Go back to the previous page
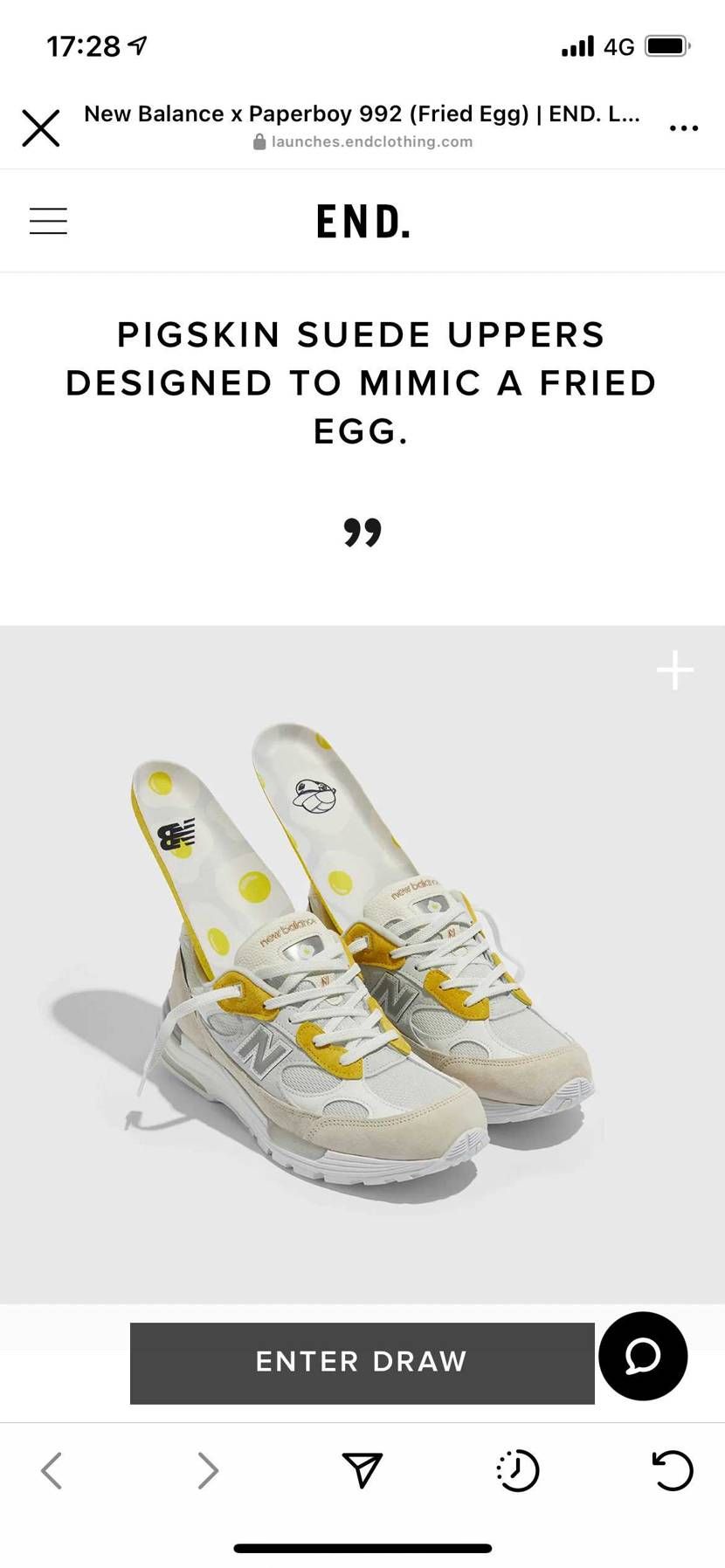The width and height of the screenshot is (725, 1568). click(52, 1471)
